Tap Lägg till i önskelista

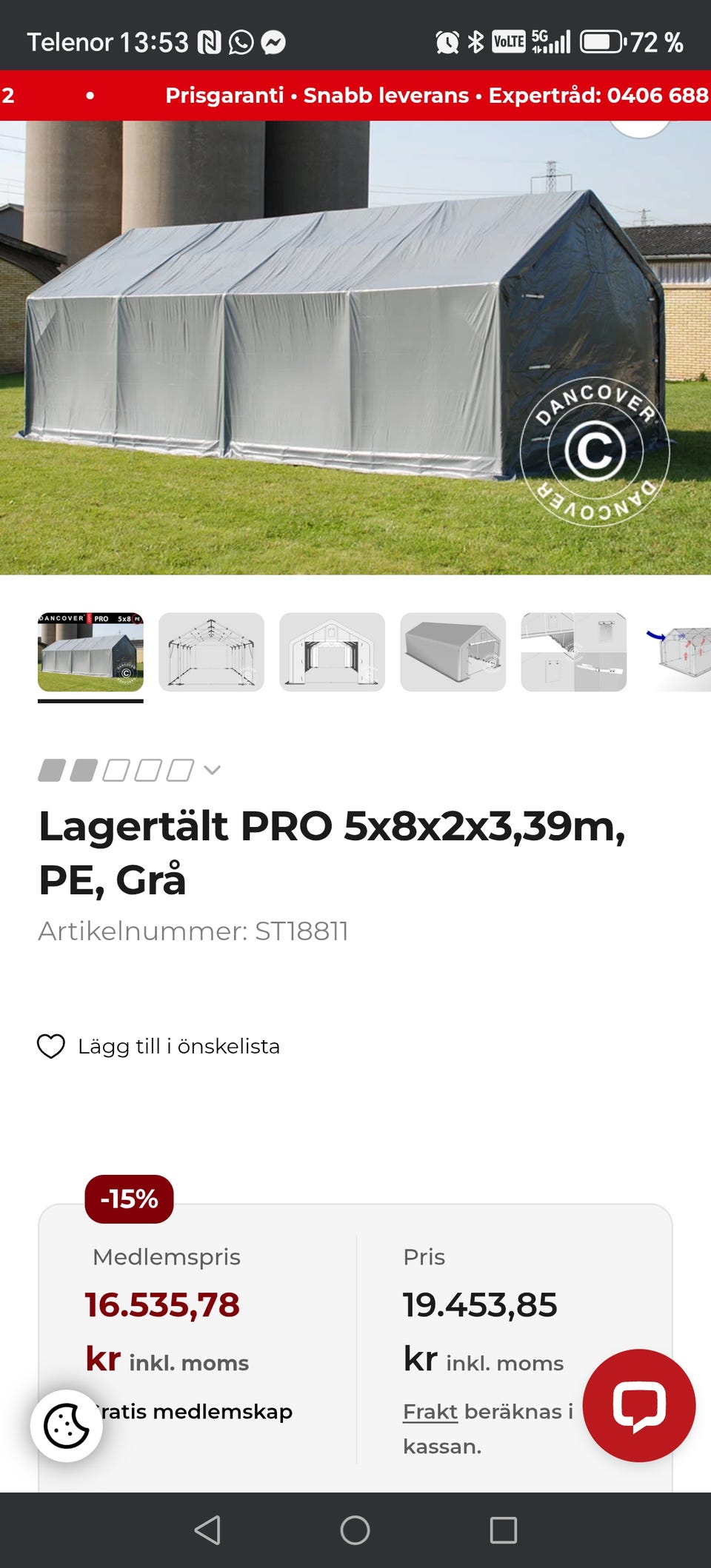[178, 1046]
